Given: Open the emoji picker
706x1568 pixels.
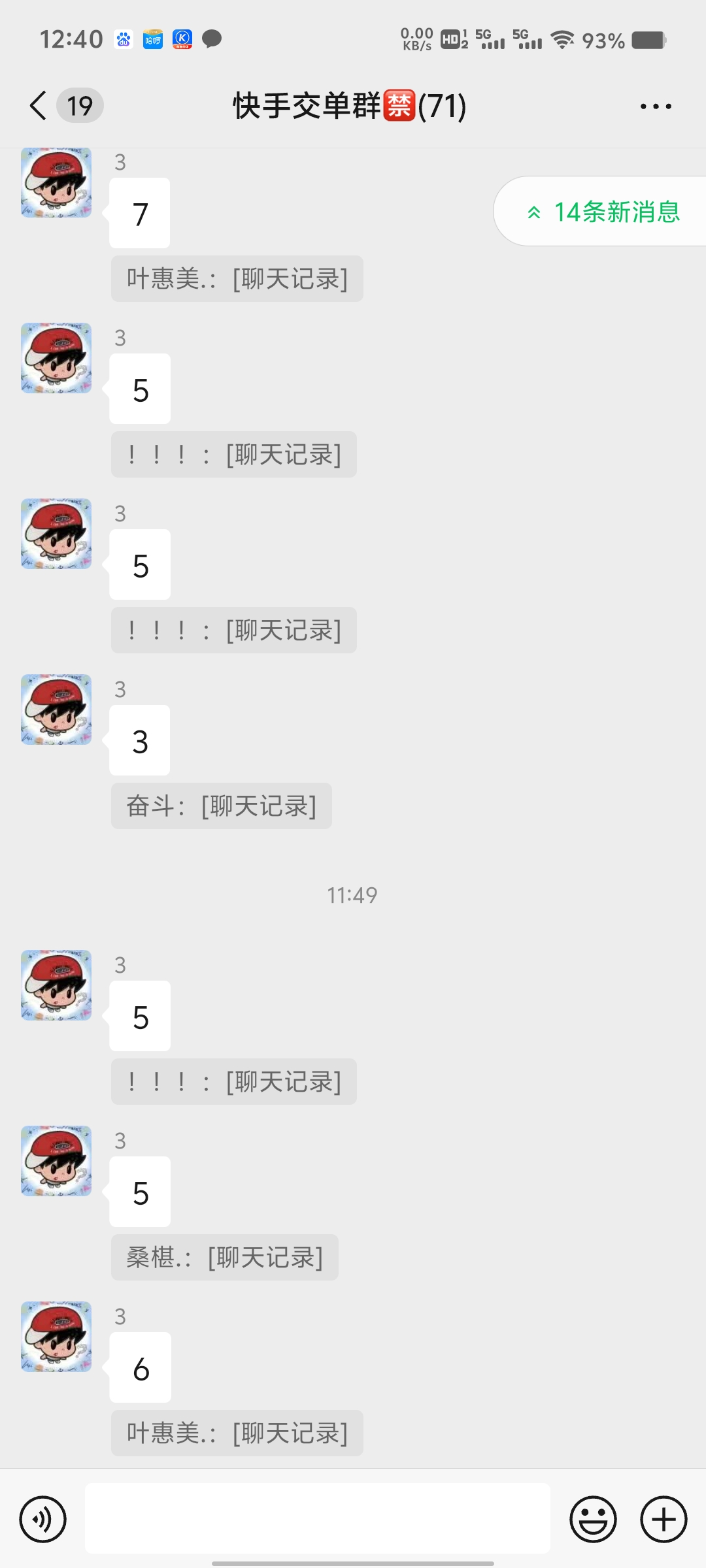Looking at the screenshot, I should tap(593, 1519).
